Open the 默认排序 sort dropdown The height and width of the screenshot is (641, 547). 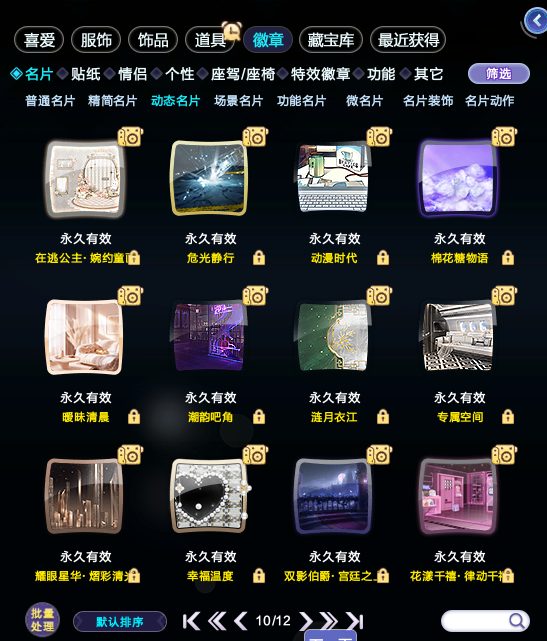120,622
